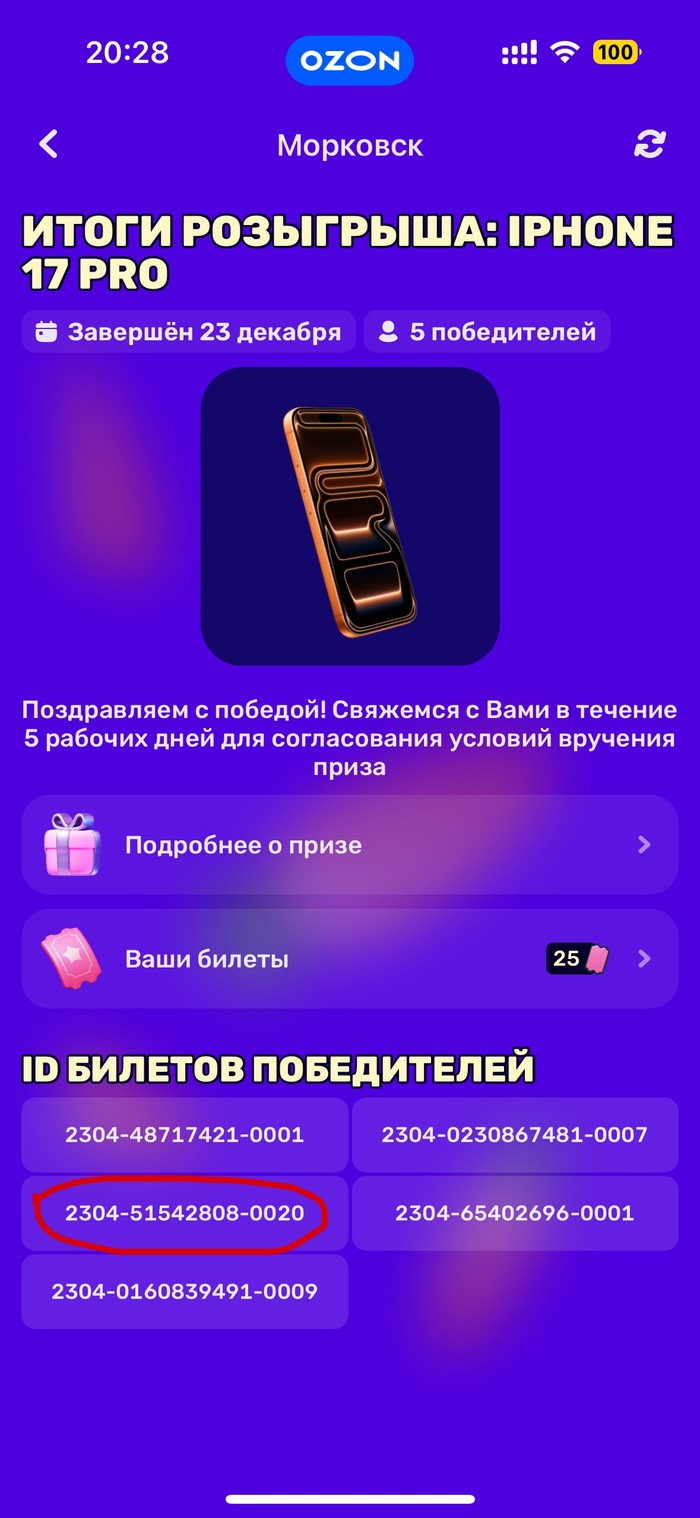Open «Ваши билеты» list
The height and width of the screenshot is (1518, 700).
point(350,959)
